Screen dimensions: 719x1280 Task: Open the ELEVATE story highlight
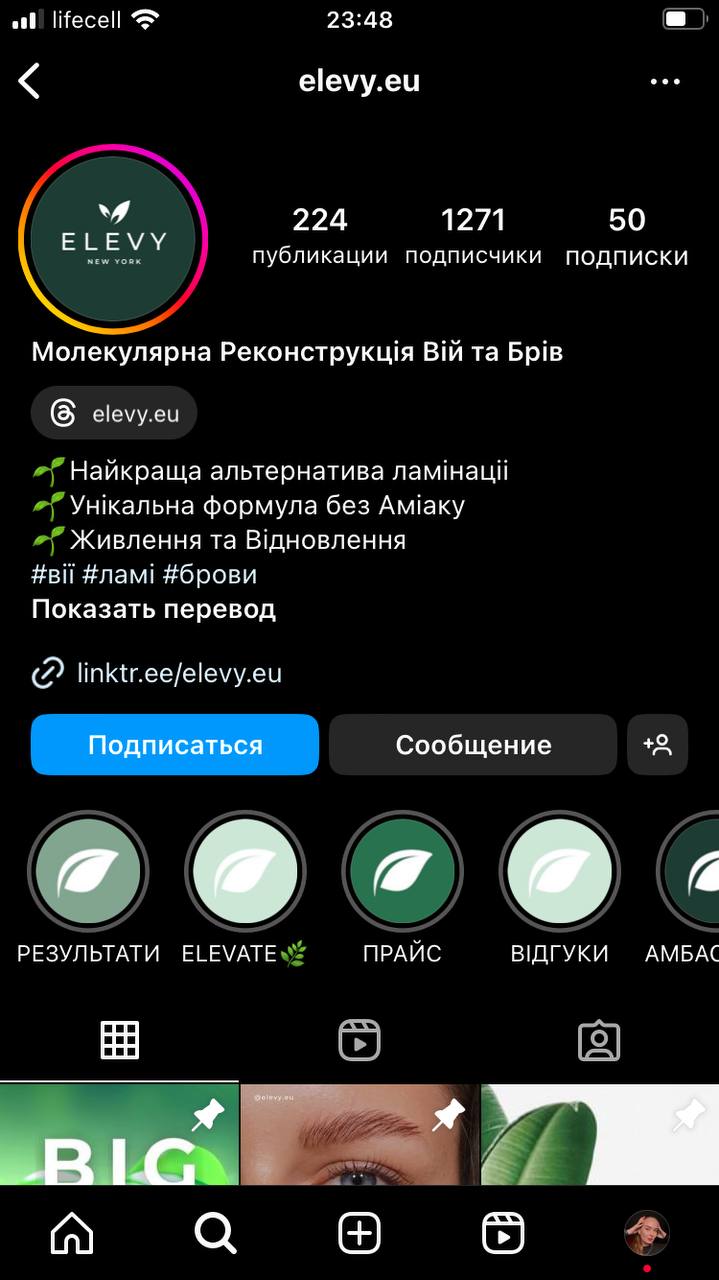coord(245,871)
